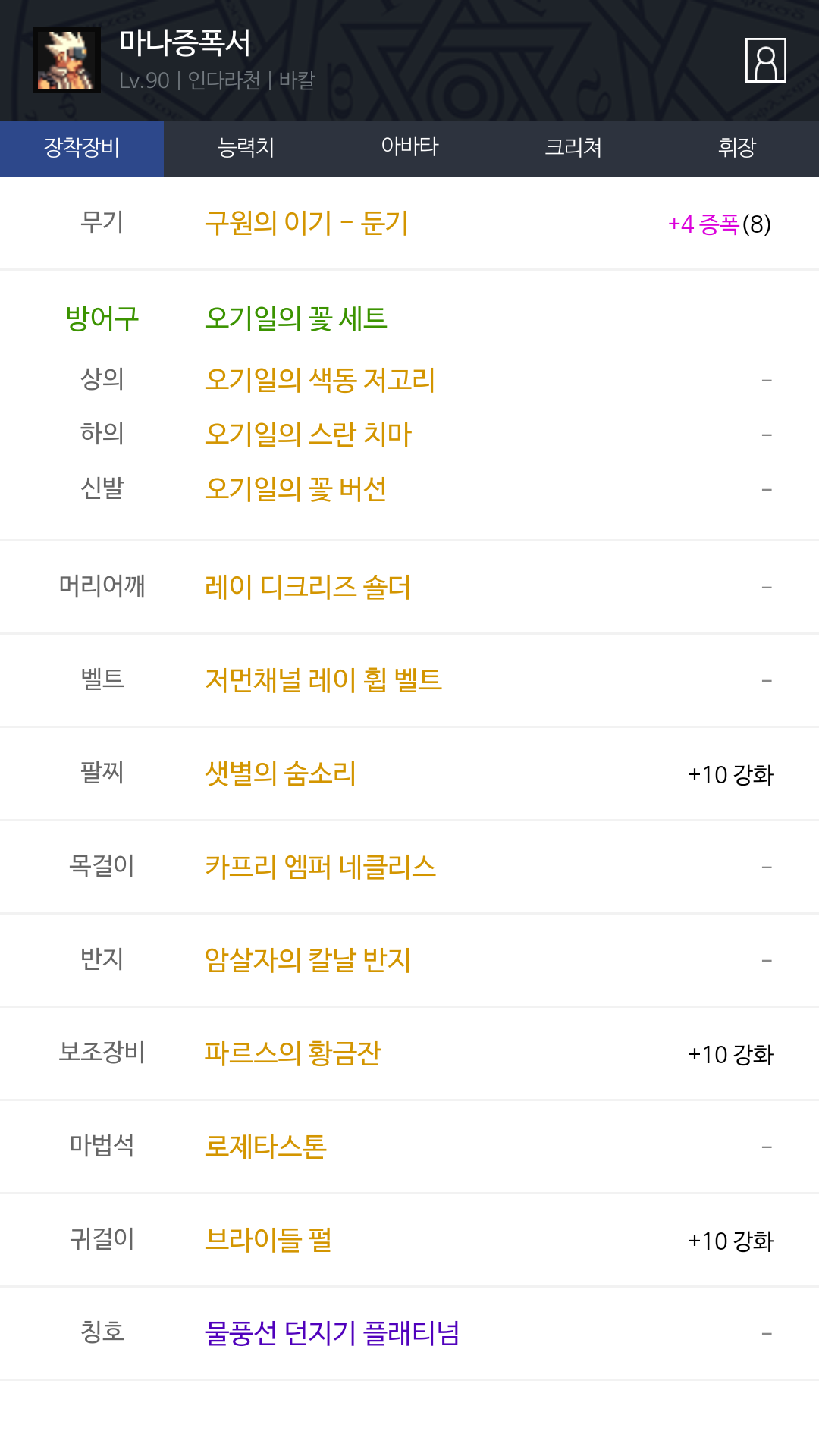Switch to the 크리쳐 tab
Viewport: 819px width, 1456px height.
[x=573, y=149]
